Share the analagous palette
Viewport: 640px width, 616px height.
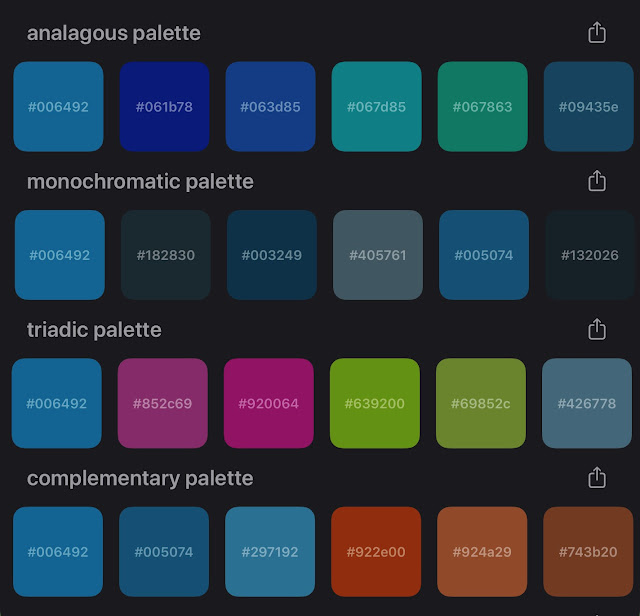click(x=597, y=33)
